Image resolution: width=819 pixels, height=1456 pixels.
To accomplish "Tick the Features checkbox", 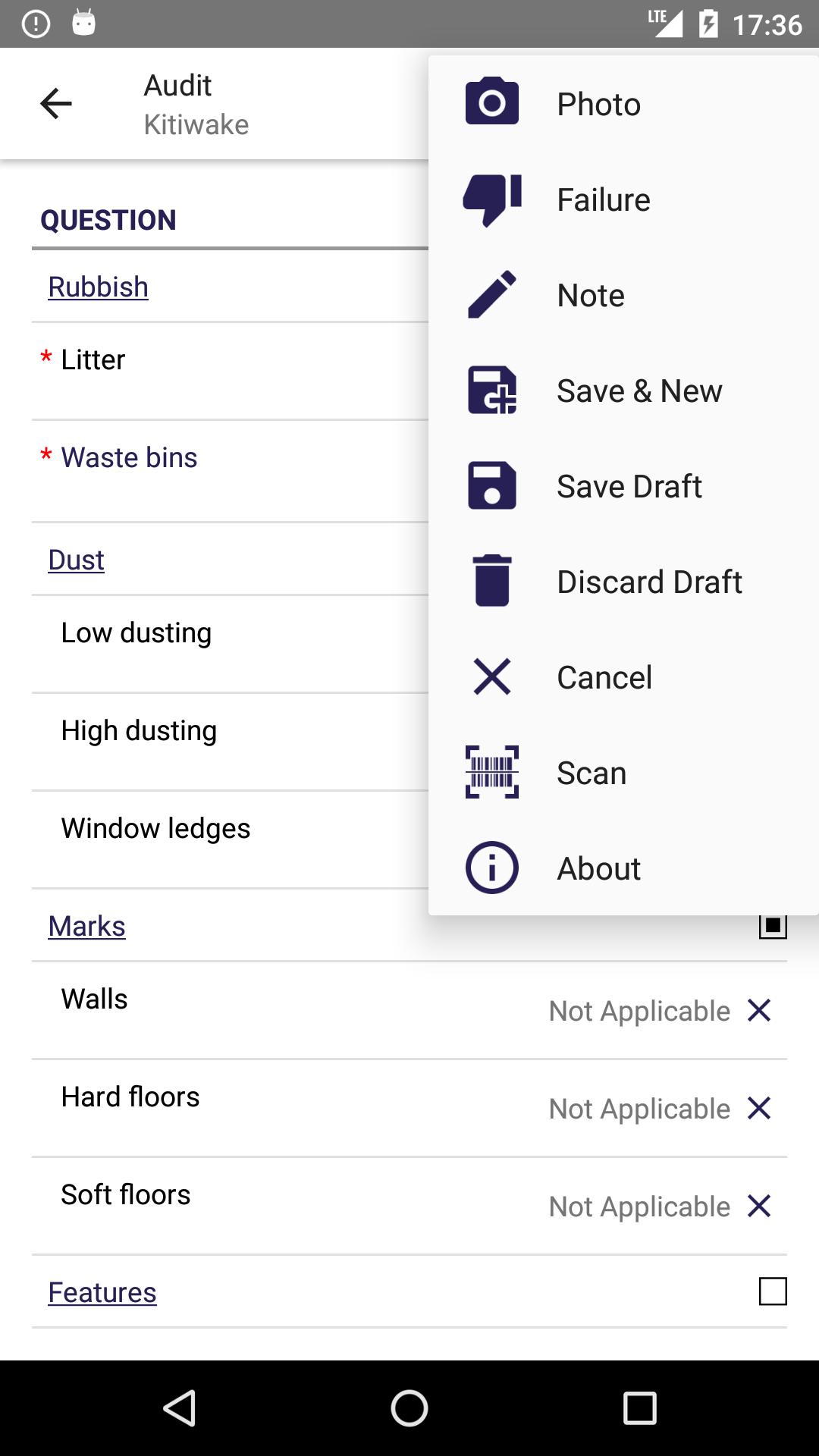I will pyautogui.click(x=773, y=1291).
